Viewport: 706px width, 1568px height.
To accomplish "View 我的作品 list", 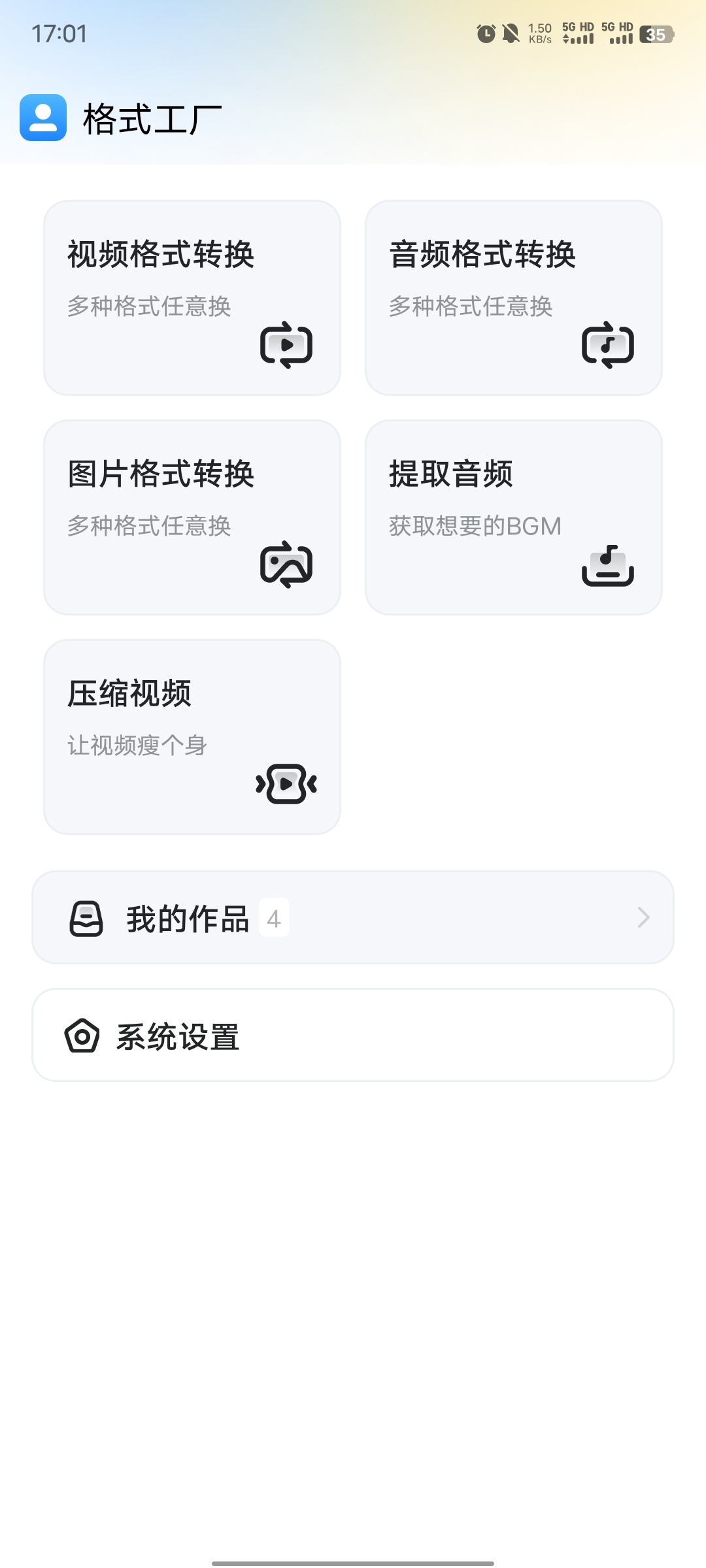I will tap(353, 917).
